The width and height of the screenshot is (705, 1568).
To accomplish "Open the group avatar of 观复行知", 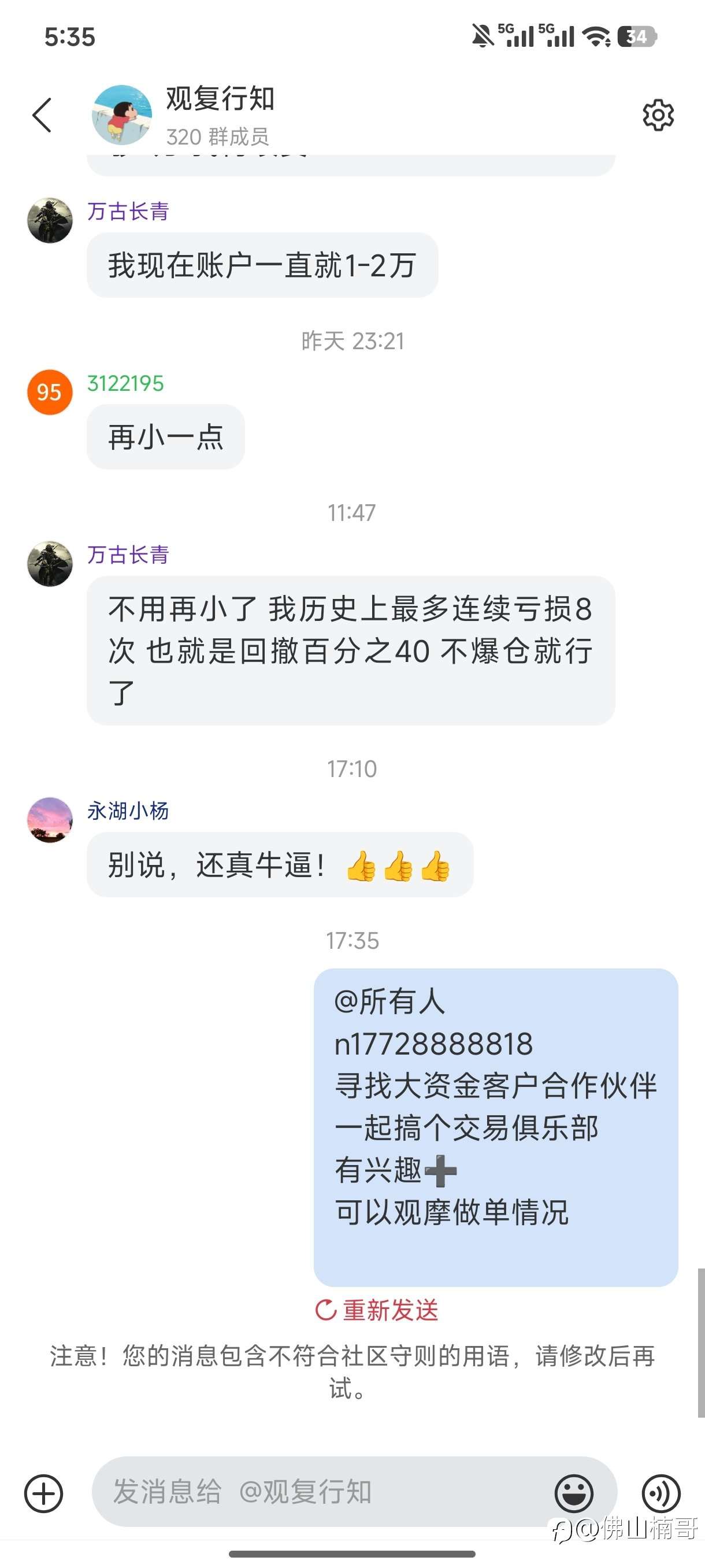I will point(123,113).
